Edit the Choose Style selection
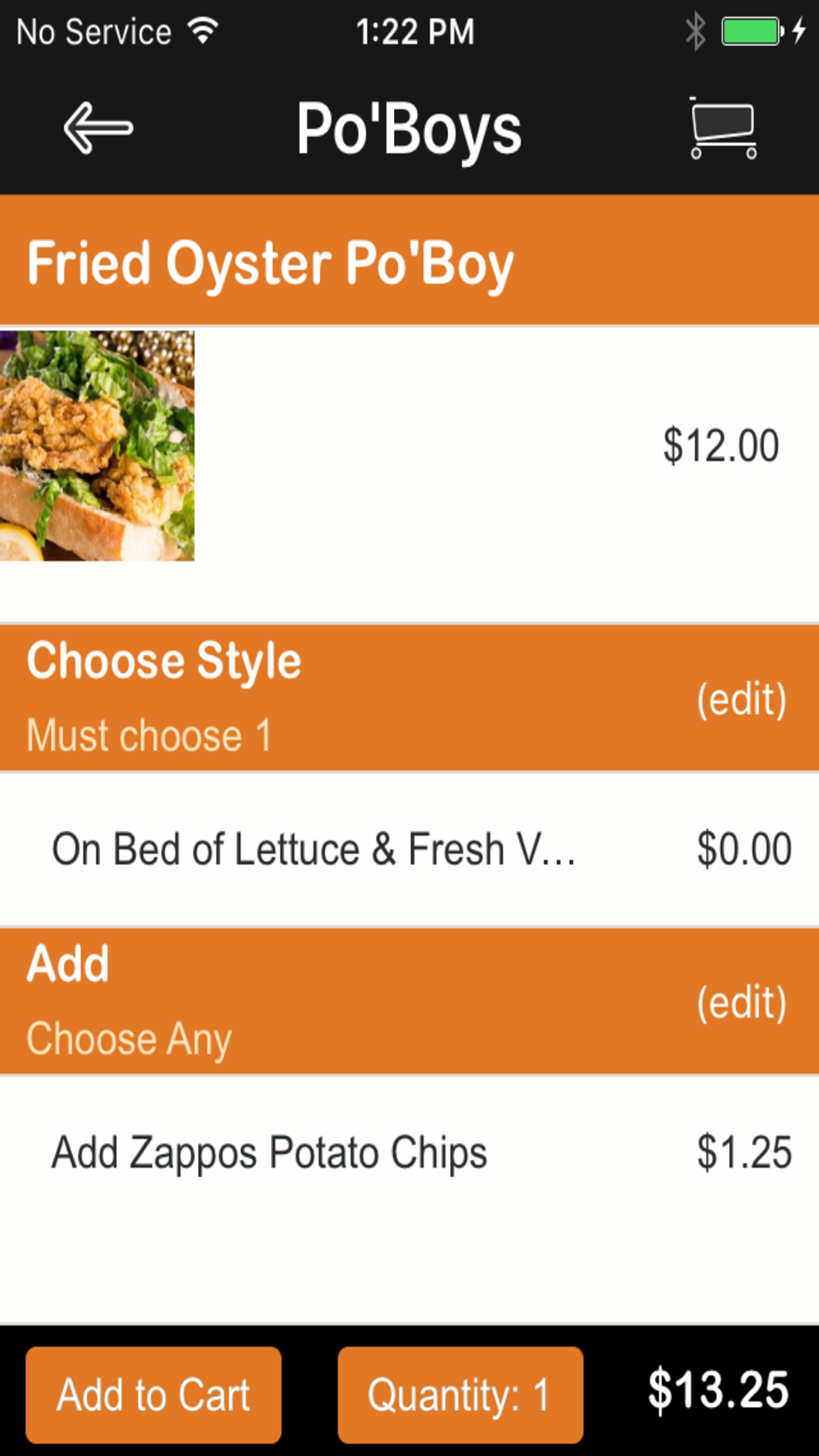Viewport: 819px width, 1456px height. click(741, 699)
